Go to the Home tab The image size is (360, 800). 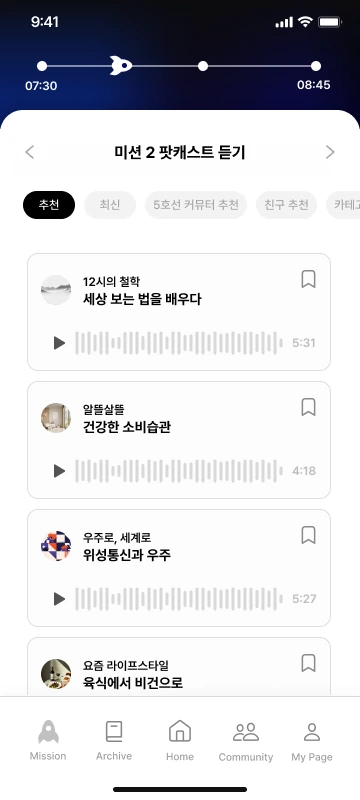(x=180, y=740)
